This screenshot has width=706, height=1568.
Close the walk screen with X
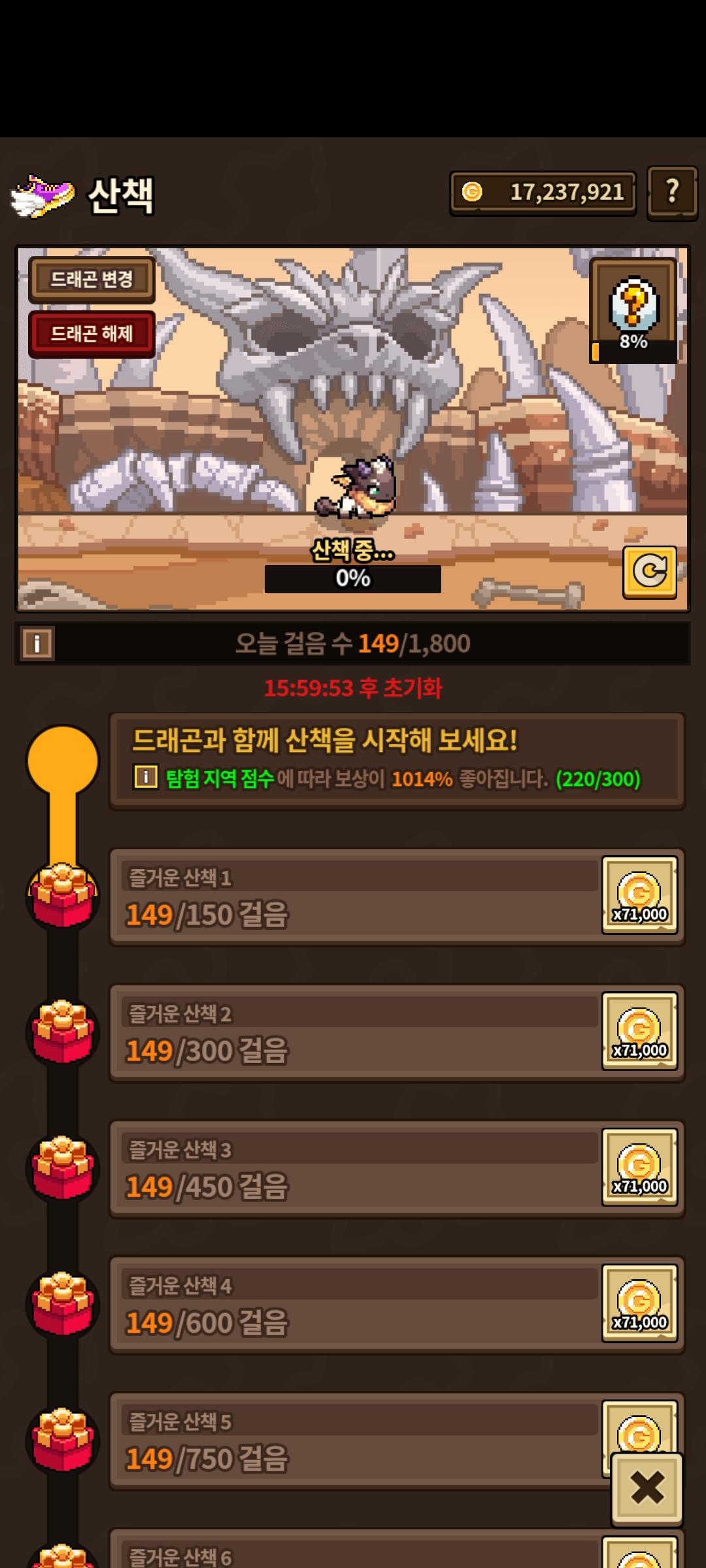[647, 1488]
